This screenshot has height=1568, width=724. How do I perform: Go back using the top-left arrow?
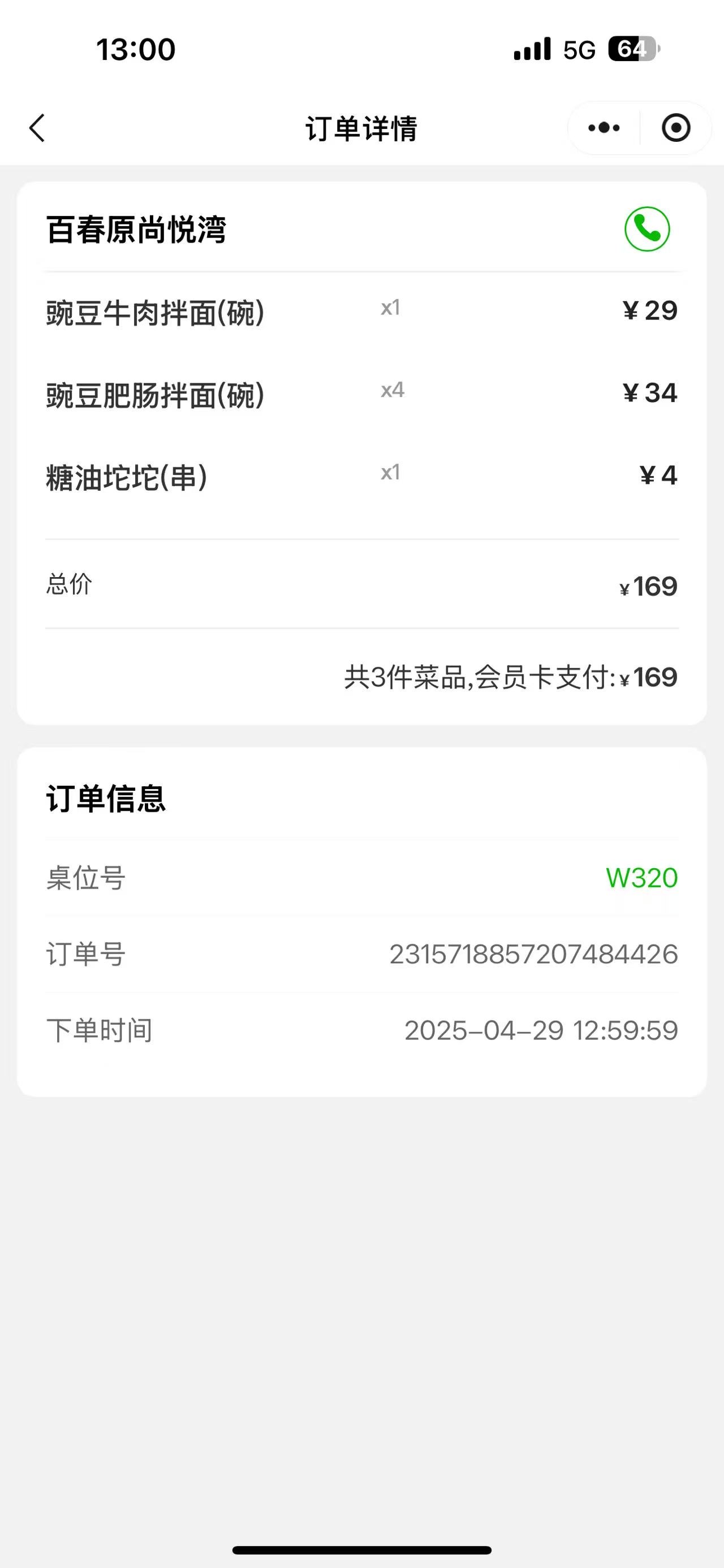point(37,128)
